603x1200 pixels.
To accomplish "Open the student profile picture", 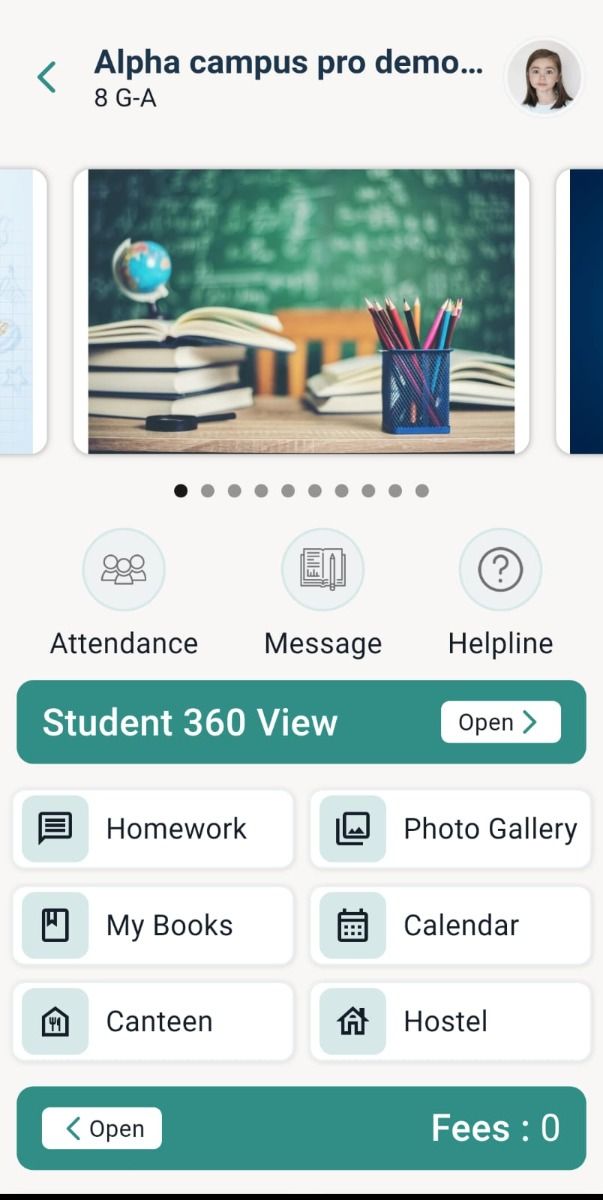I will 544,77.
